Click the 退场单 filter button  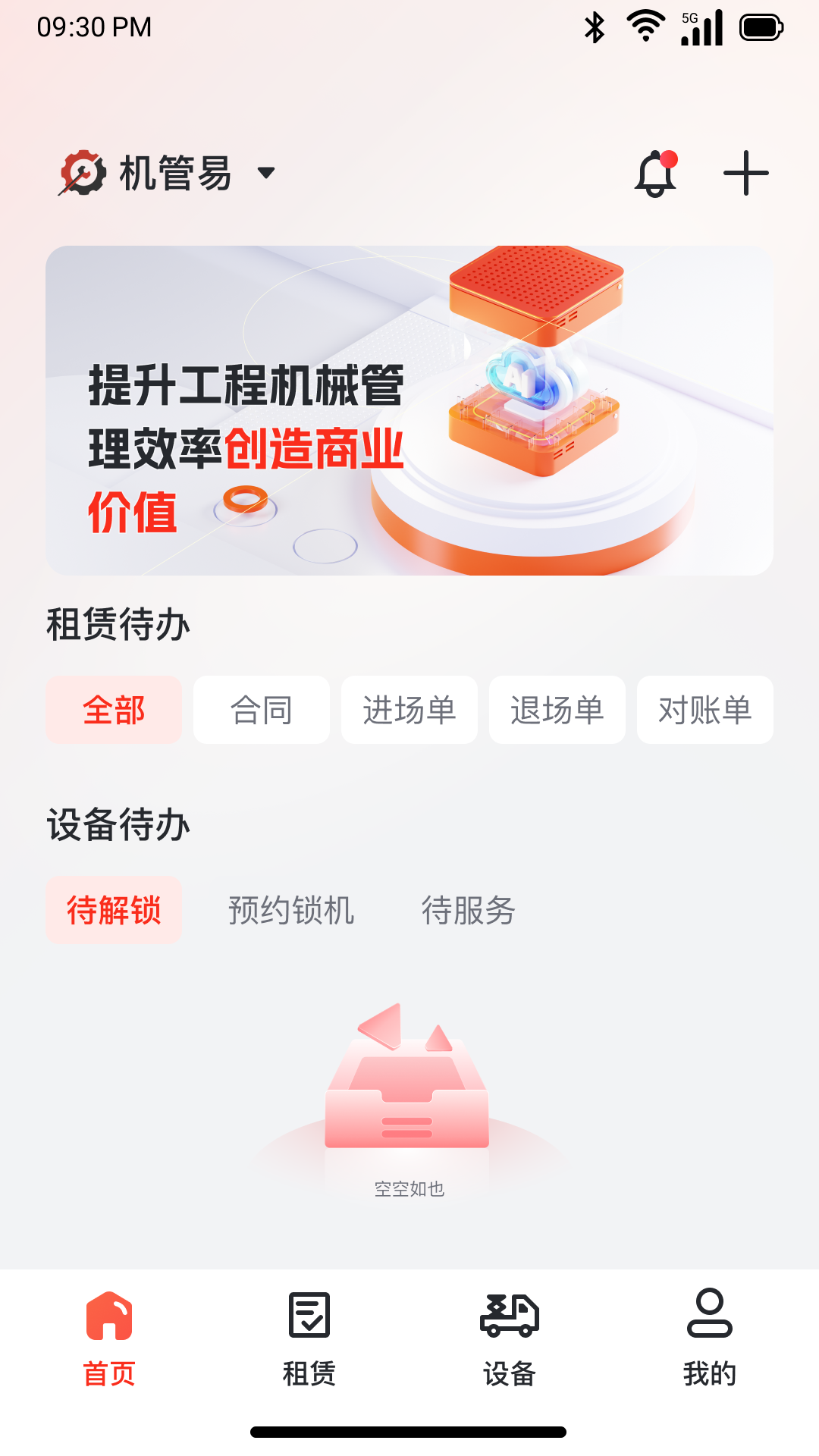tap(557, 711)
